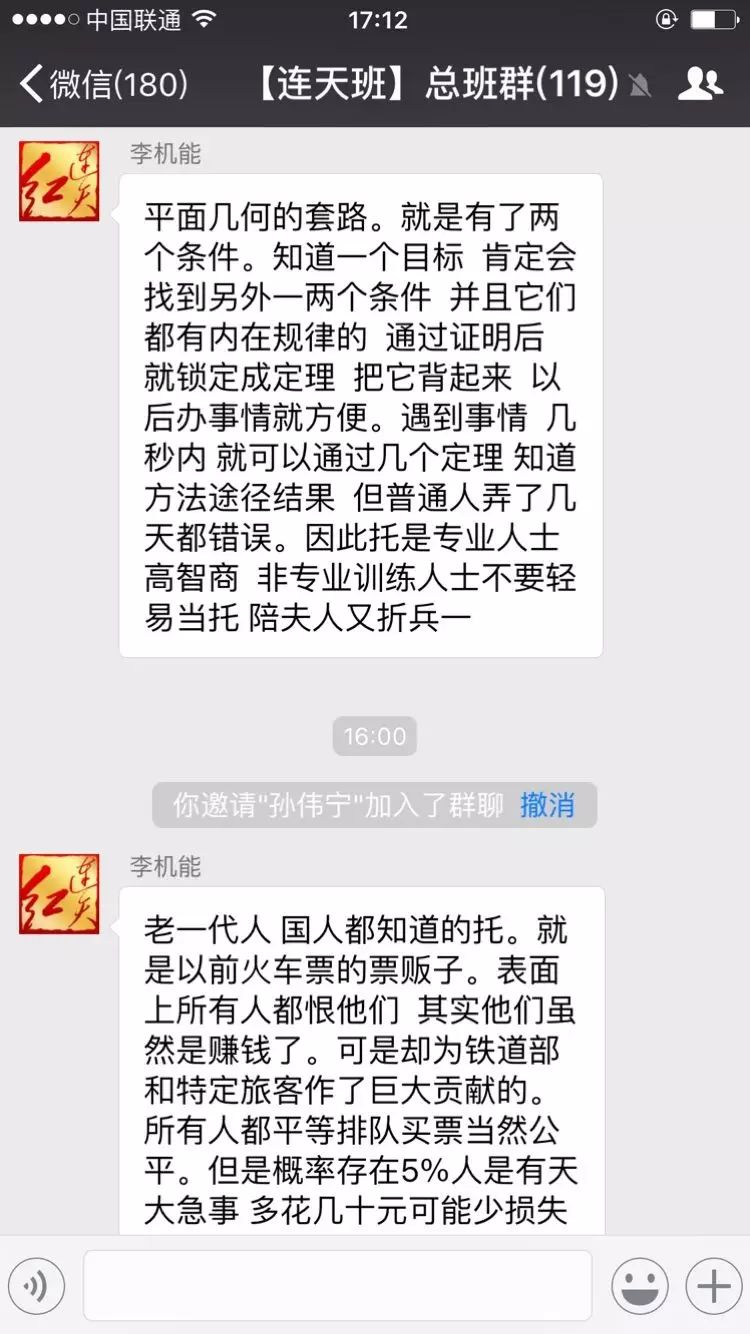Tap 撤消 to revoke the 孙伟宁 invitation
The image size is (750, 1334).
tap(548, 805)
